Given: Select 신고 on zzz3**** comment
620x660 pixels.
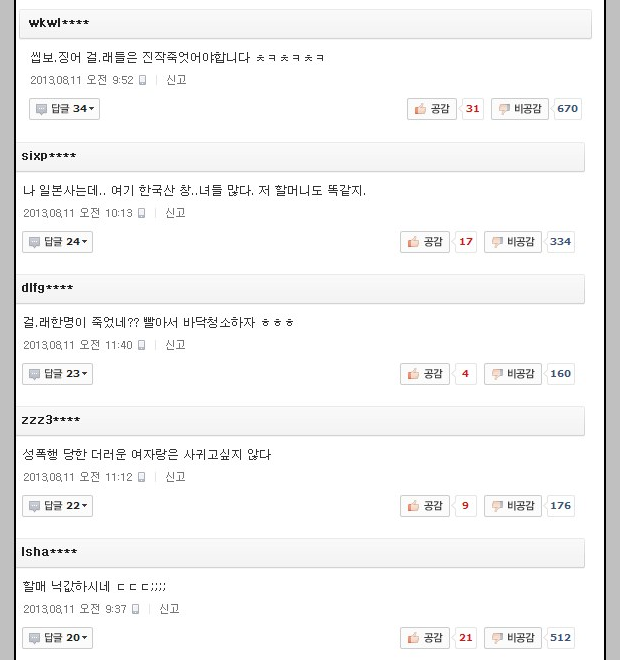Looking at the screenshot, I should [x=175, y=477].
